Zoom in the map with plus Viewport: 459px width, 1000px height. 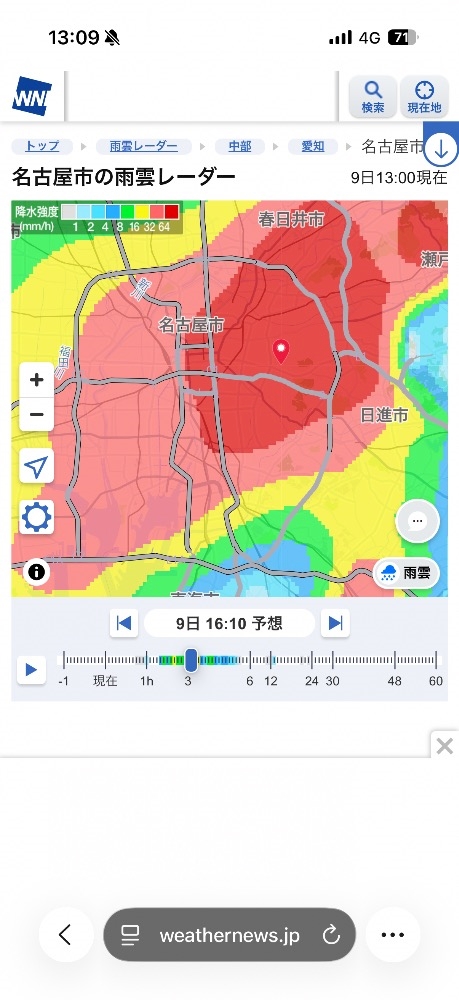[x=36, y=380]
